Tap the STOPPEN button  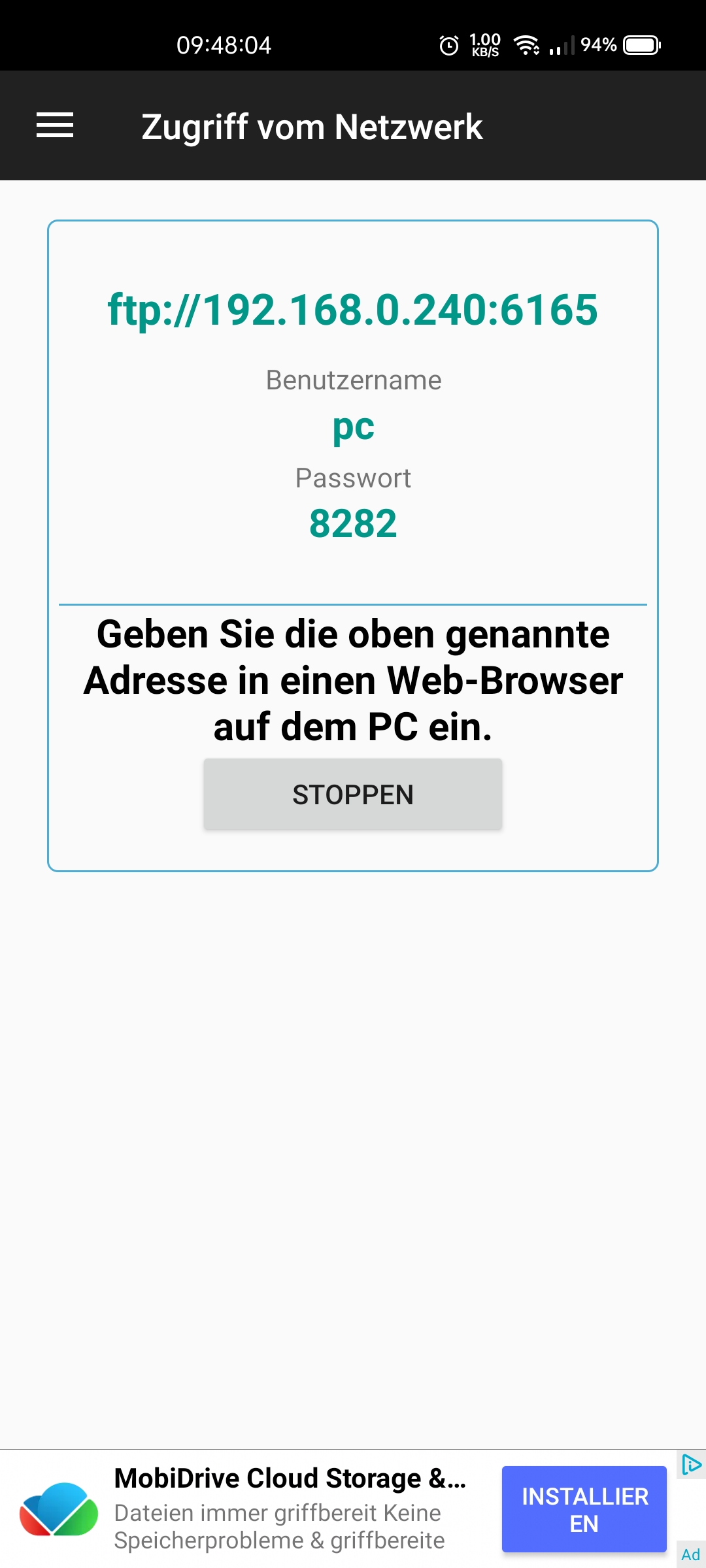coord(353,794)
